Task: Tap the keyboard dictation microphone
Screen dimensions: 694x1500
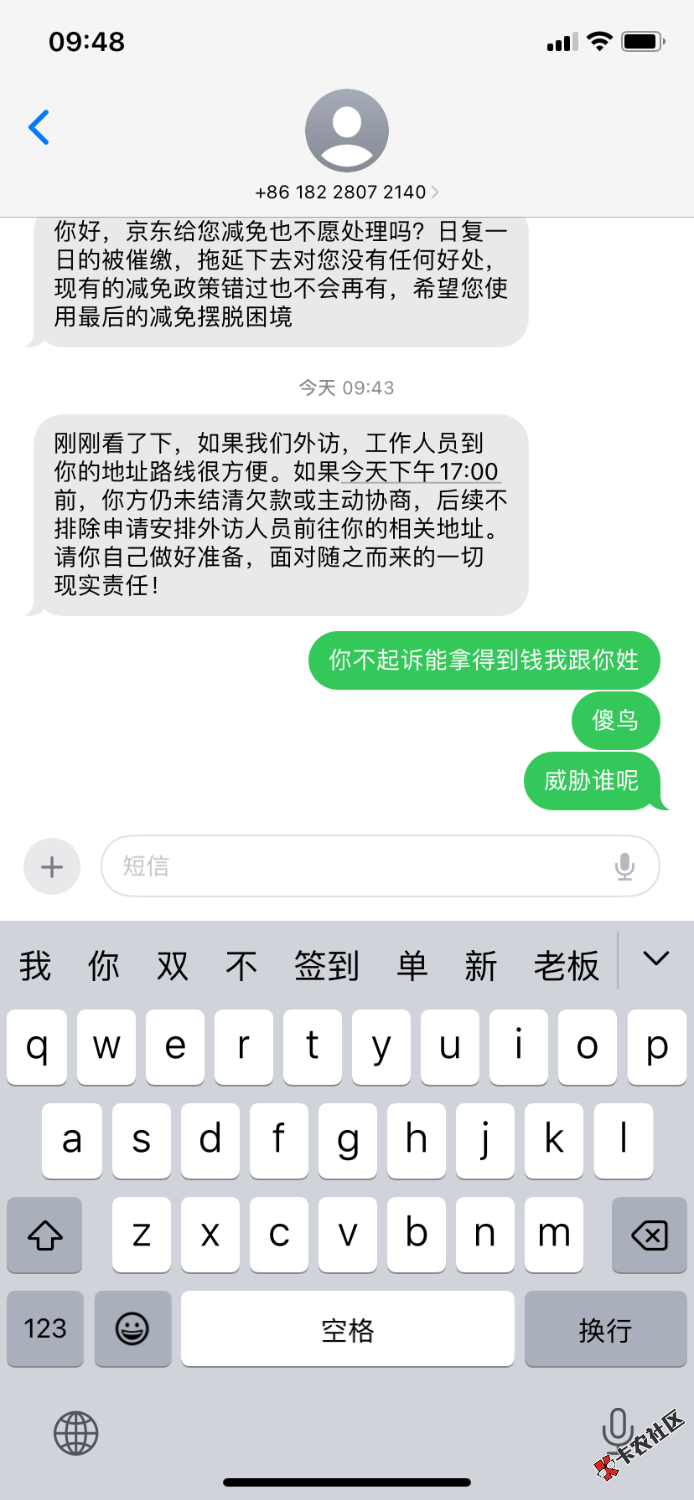Action: pyautogui.click(x=618, y=1430)
